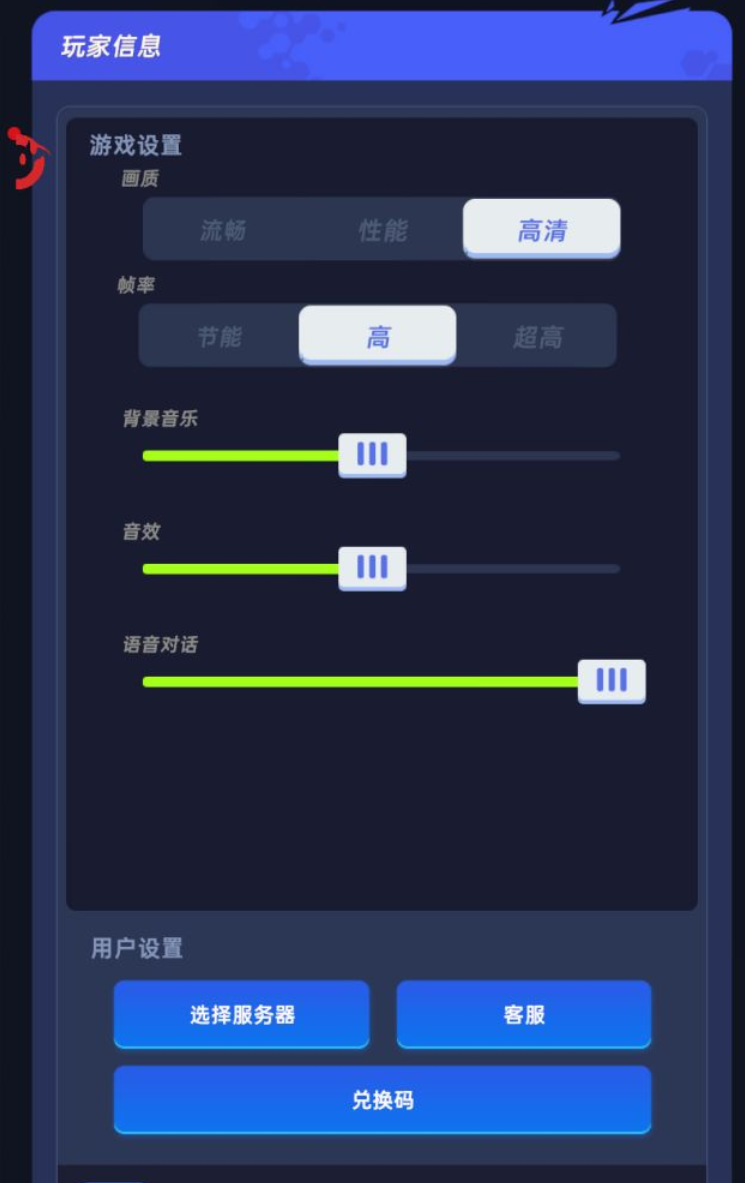Choose 高清 picture quality

[x=541, y=230]
